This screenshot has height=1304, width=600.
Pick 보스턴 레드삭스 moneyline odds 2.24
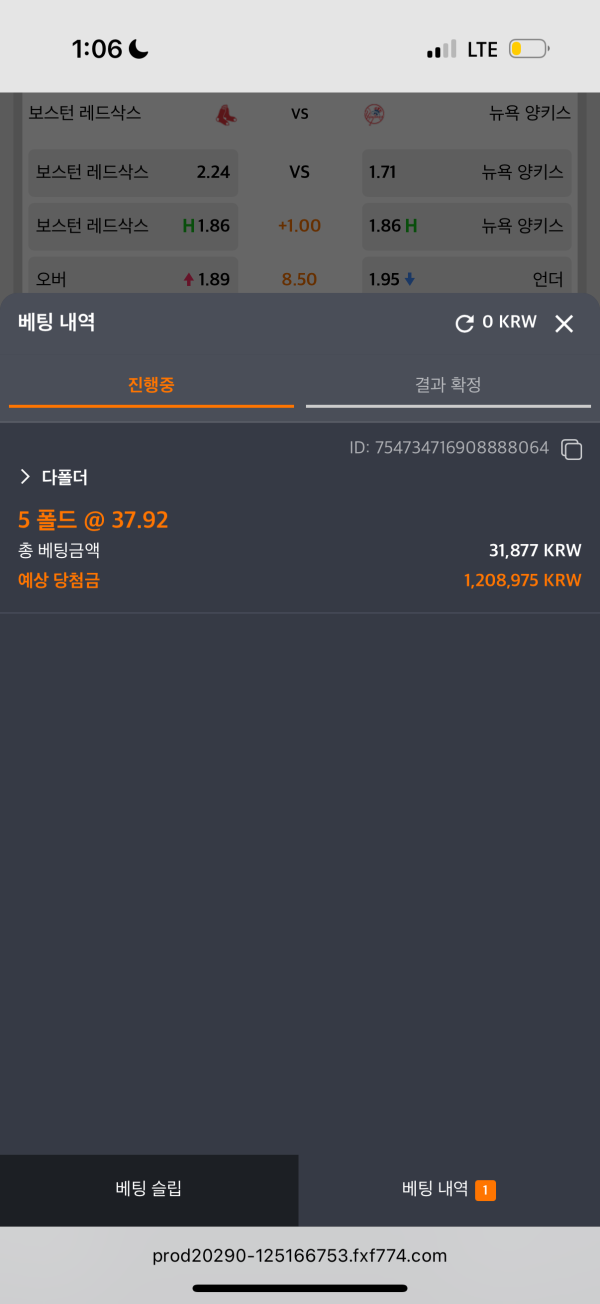132,172
